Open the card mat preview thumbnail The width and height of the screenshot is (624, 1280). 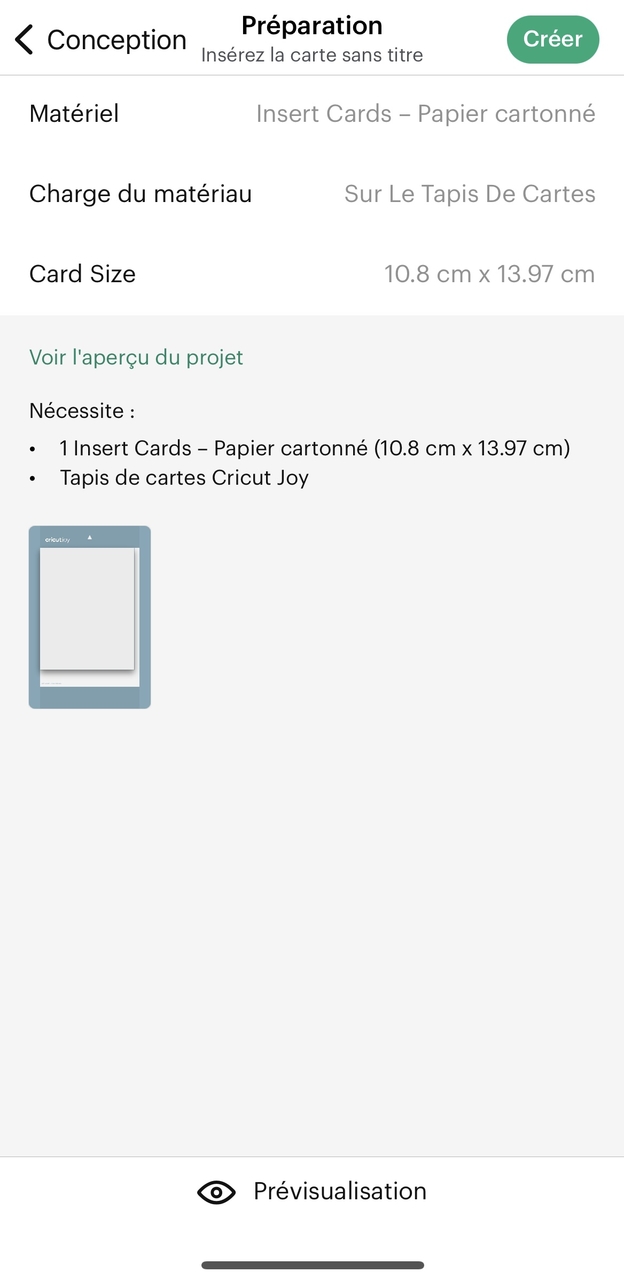pyautogui.click(x=90, y=617)
